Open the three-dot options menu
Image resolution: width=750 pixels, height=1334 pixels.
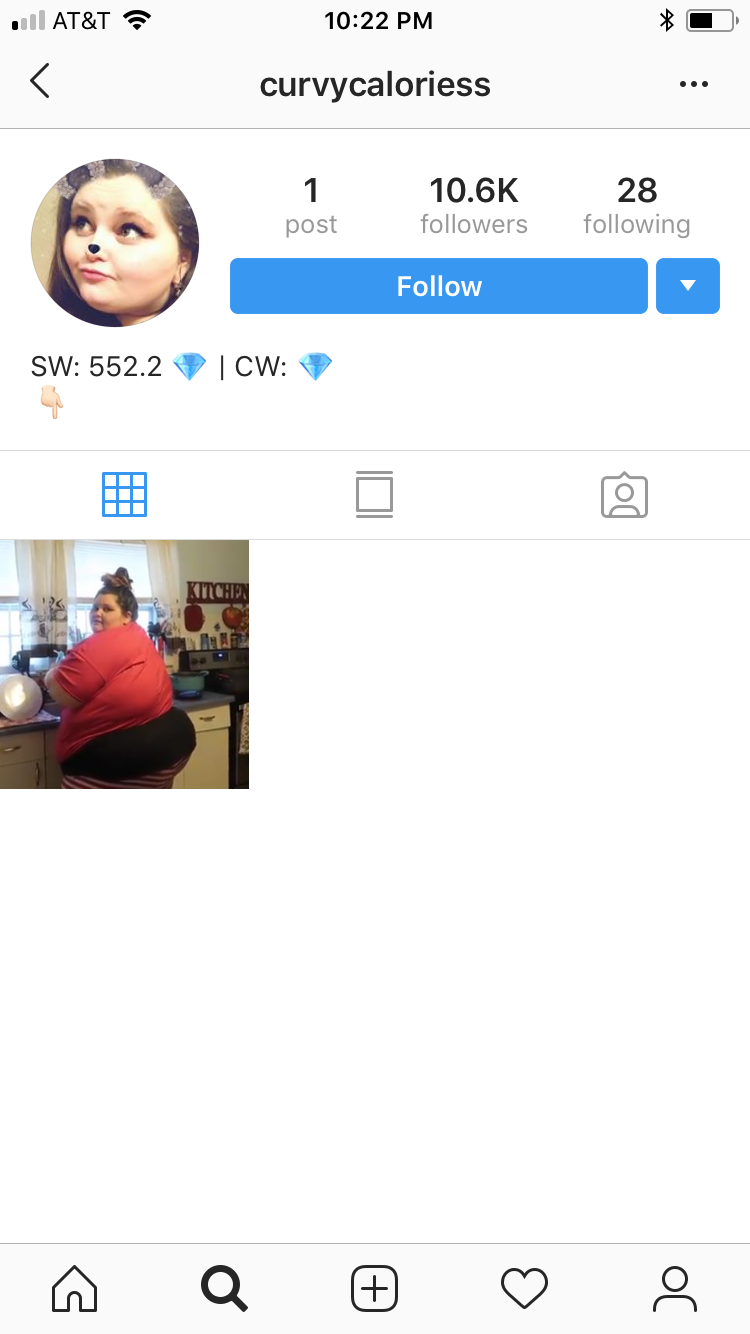coord(693,84)
